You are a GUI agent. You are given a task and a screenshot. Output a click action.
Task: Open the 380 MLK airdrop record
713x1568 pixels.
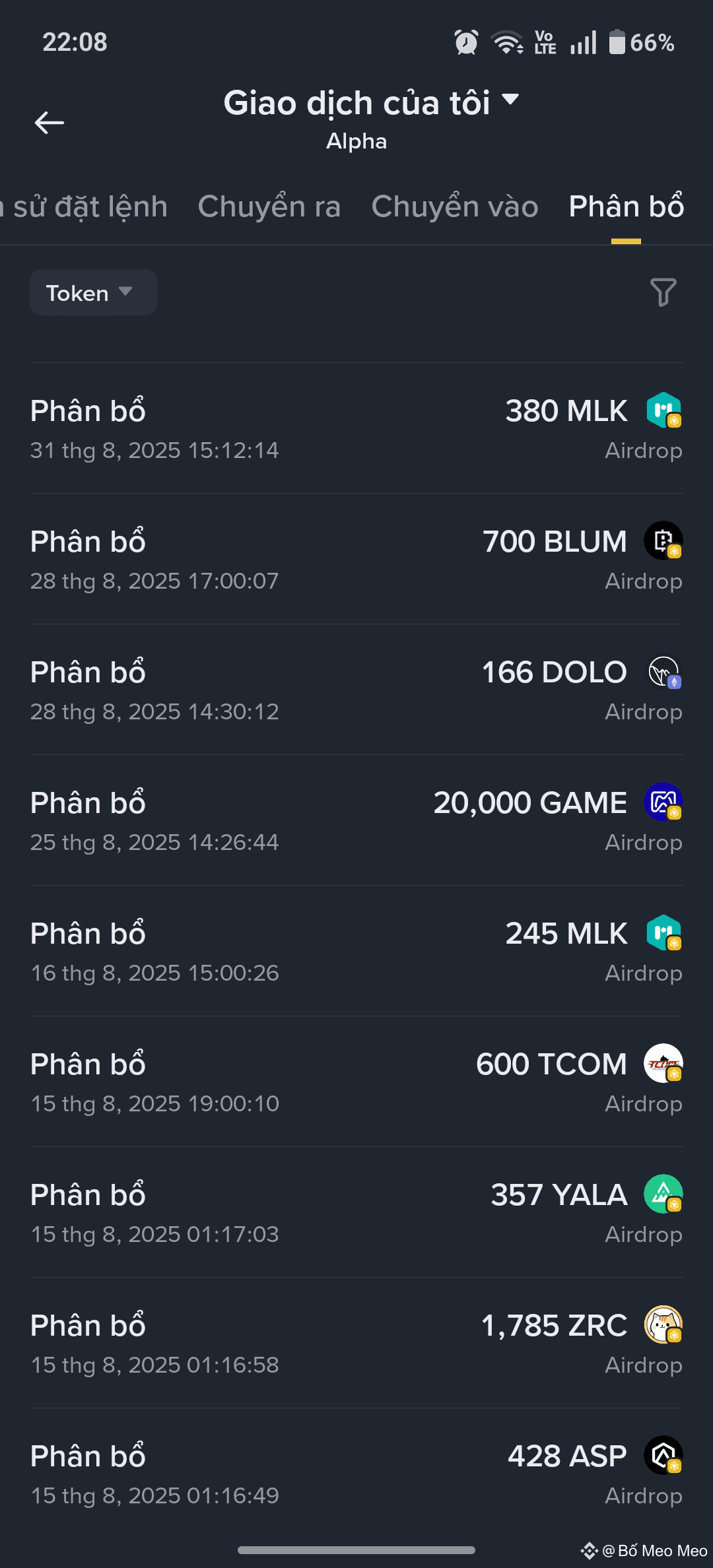click(x=356, y=429)
